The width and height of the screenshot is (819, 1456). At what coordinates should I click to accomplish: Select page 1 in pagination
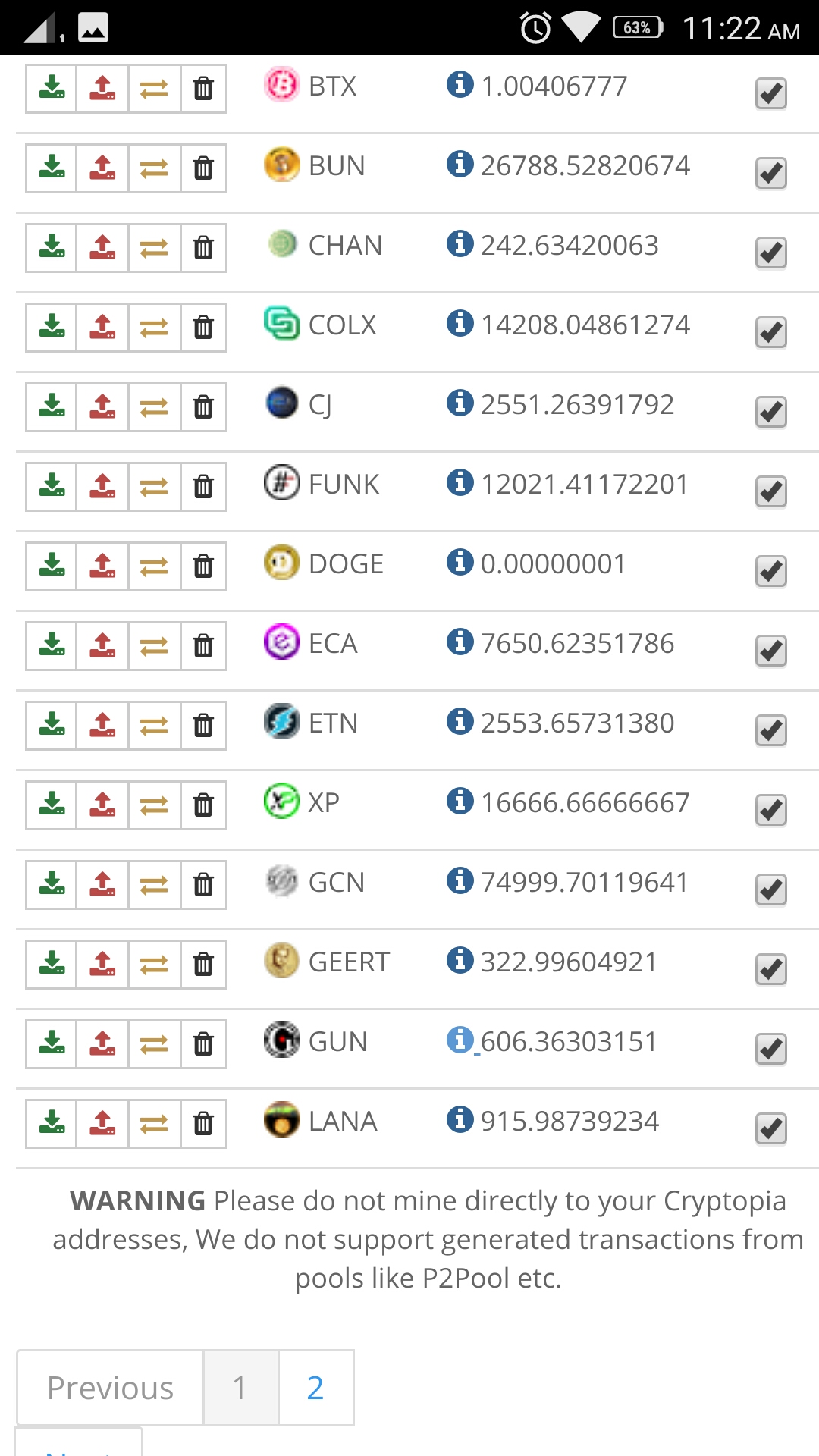(240, 1388)
